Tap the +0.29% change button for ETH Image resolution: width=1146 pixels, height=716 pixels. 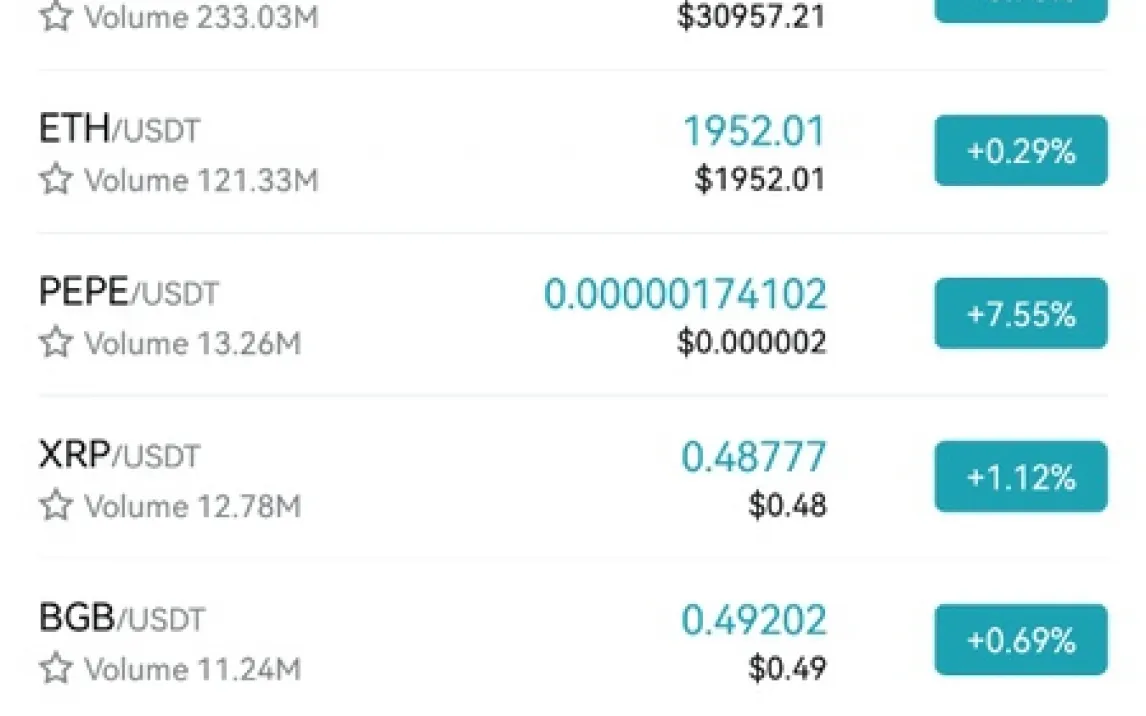tap(1020, 151)
